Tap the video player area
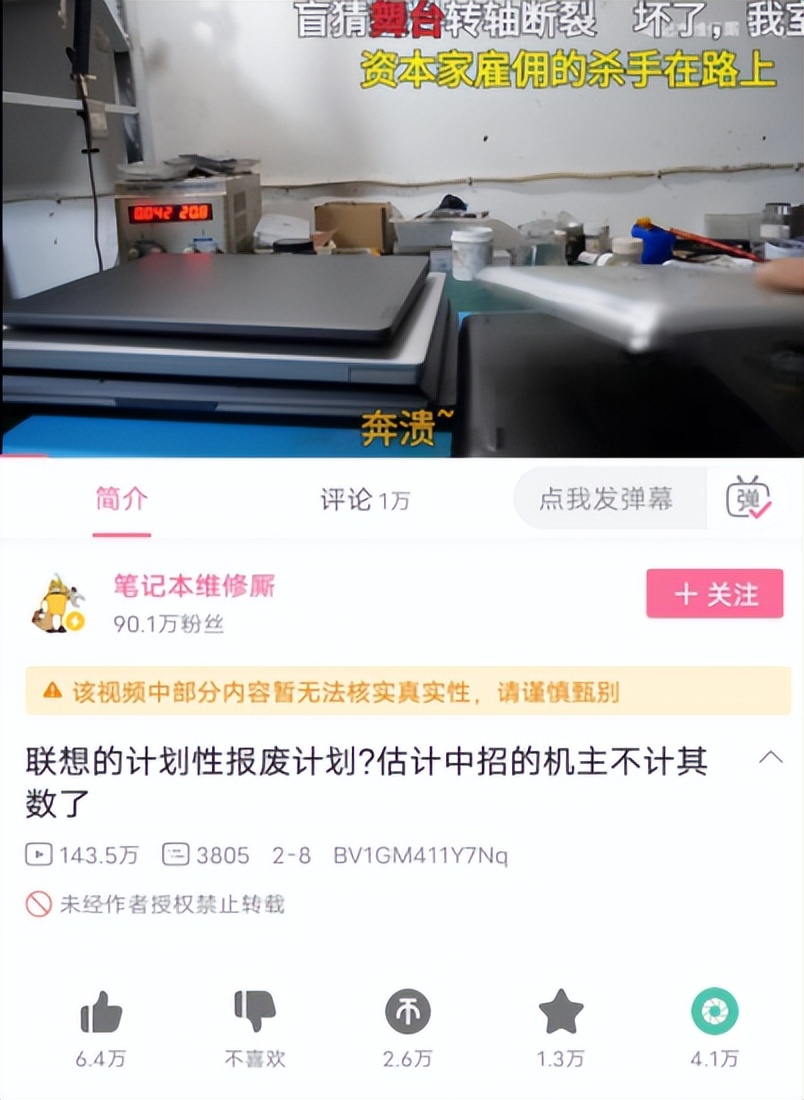 click(400, 230)
